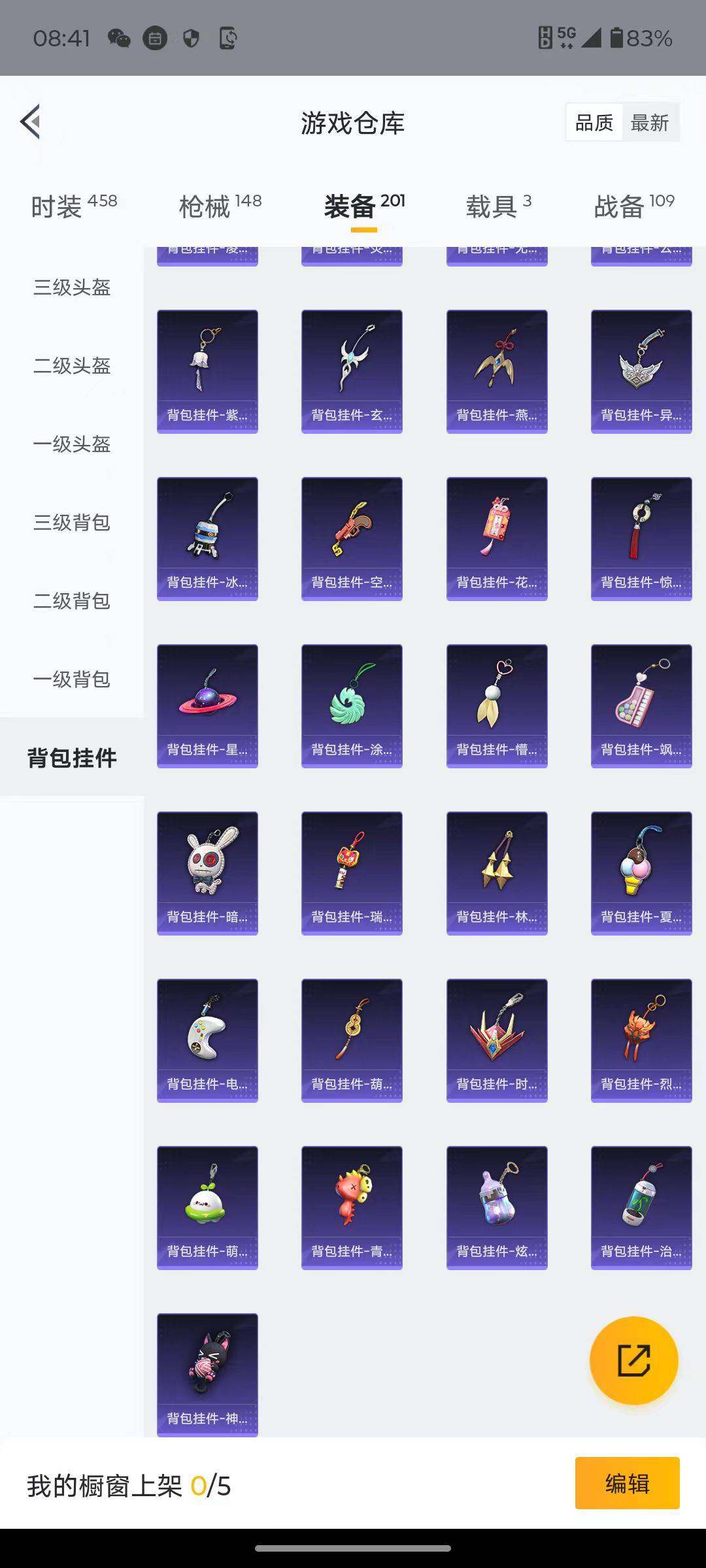Select the 背包挂件-电 game controller pendant
The height and width of the screenshot is (1568, 706).
coord(207,1041)
